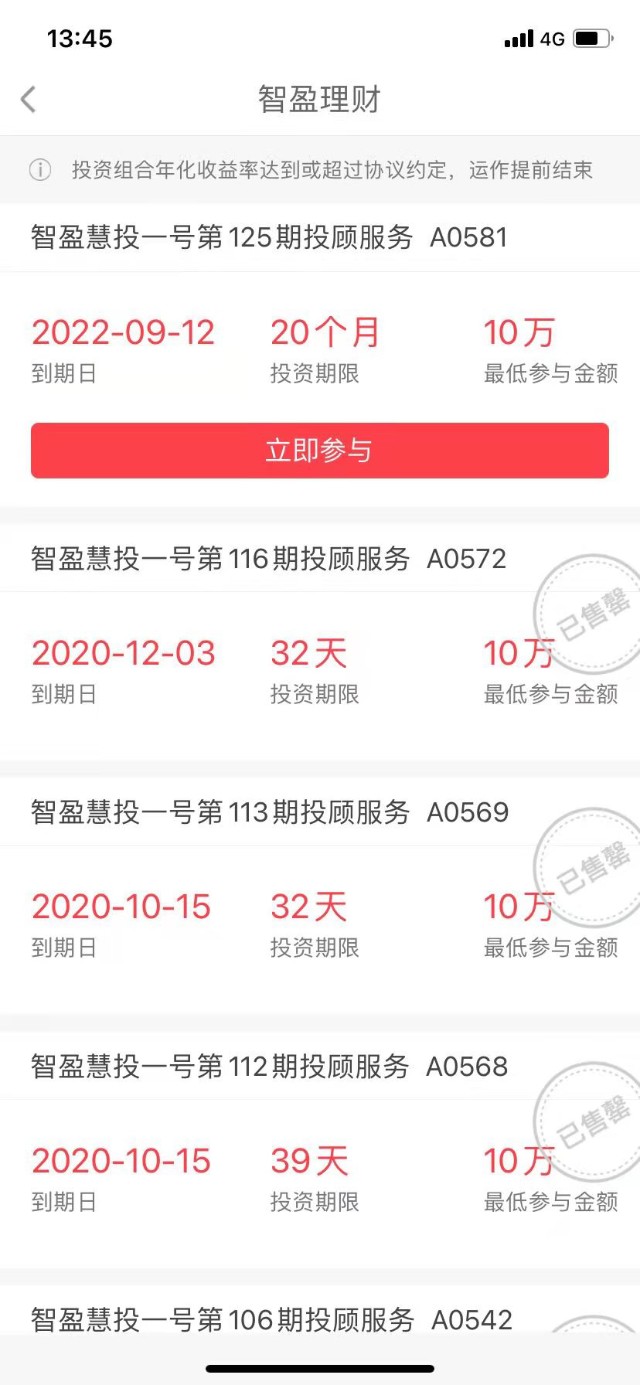This screenshot has height=1385, width=640.
Task: Go back from 智盈理财 page
Action: tap(28, 99)
